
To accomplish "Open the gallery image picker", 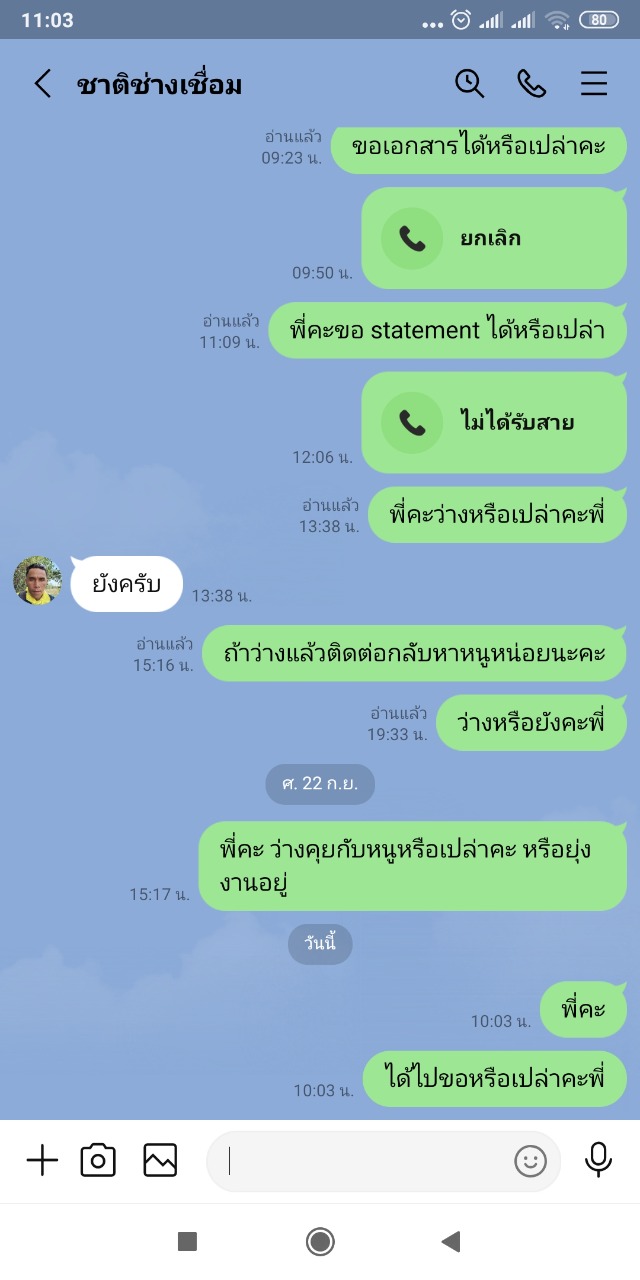I will coord(160,1160).
